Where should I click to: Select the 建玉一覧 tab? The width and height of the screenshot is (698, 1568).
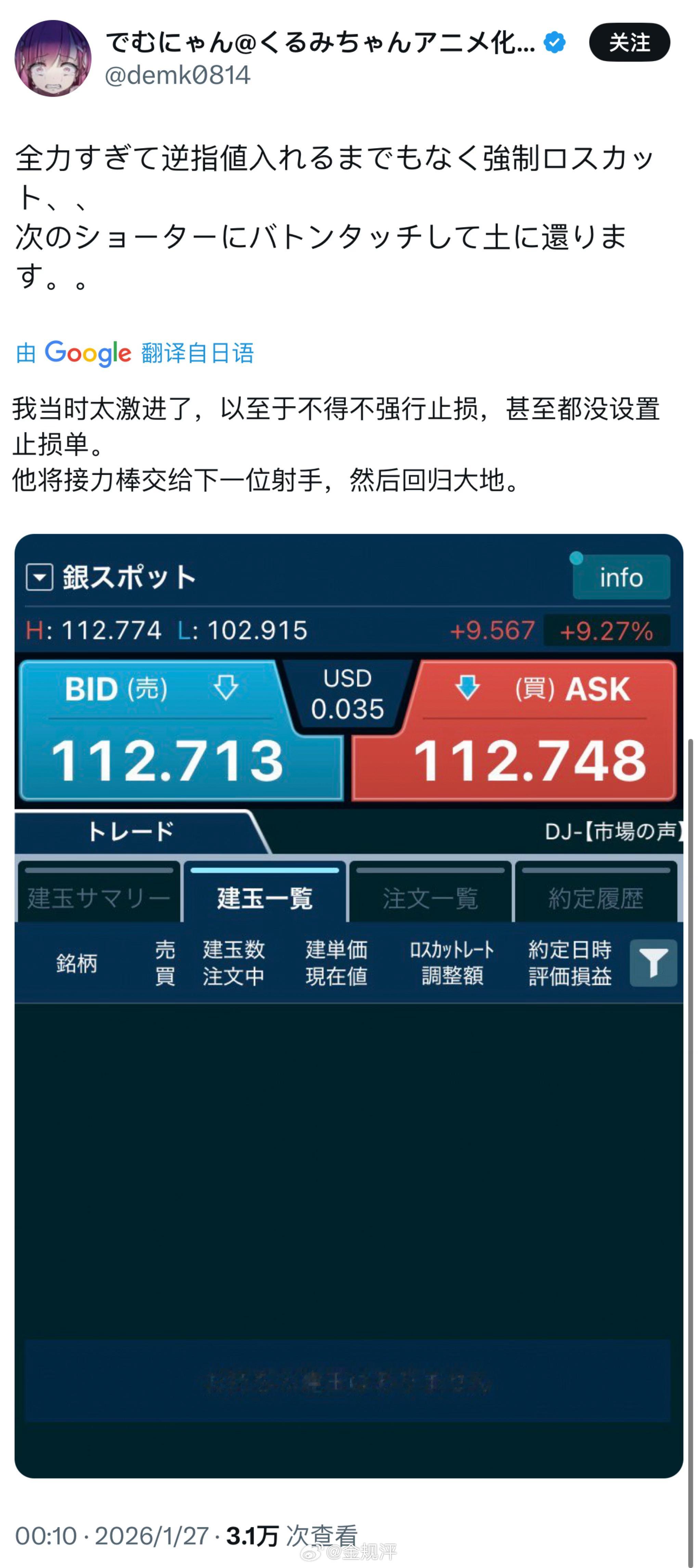pyautogui.click(x=265, y=896)
